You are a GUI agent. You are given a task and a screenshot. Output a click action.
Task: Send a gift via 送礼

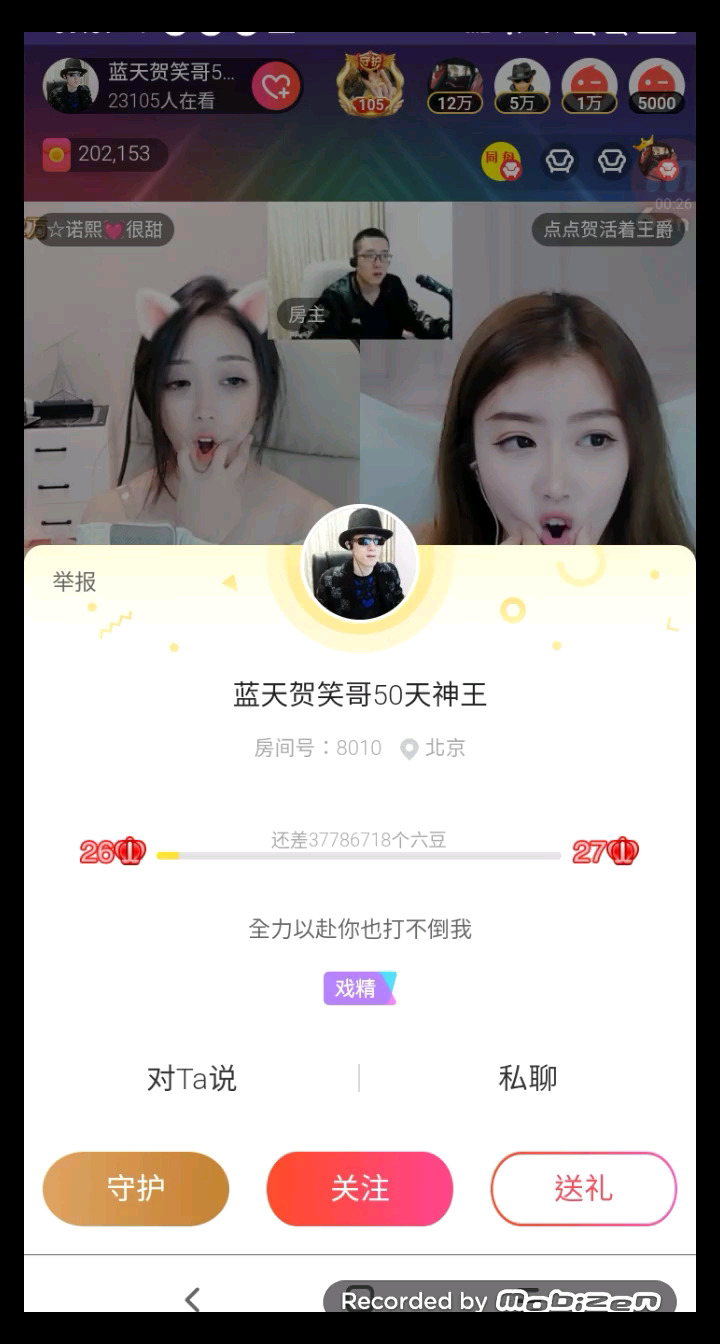tap(583, 1189)
